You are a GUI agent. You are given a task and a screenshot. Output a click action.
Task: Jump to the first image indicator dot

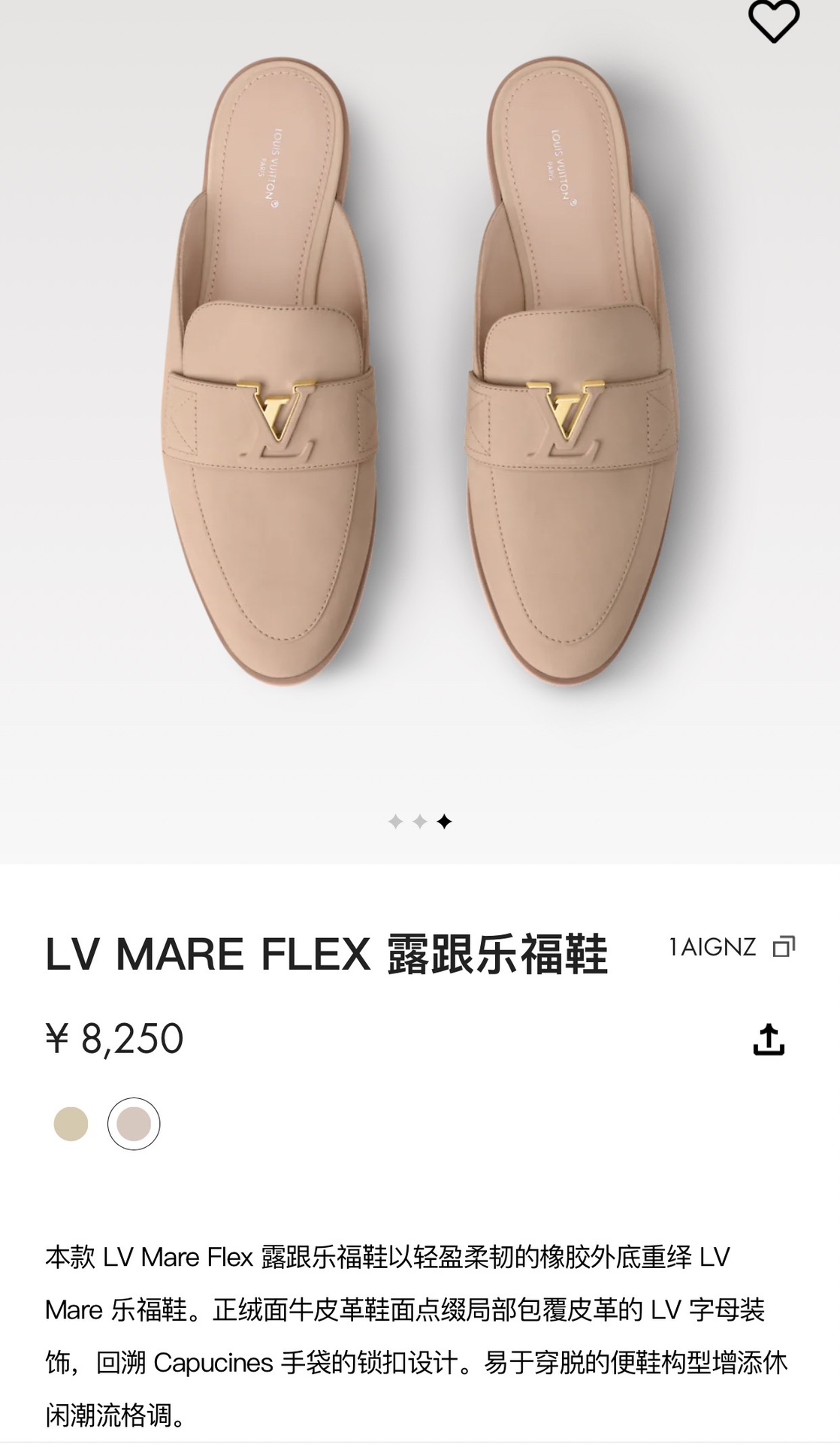coord(396,822)
